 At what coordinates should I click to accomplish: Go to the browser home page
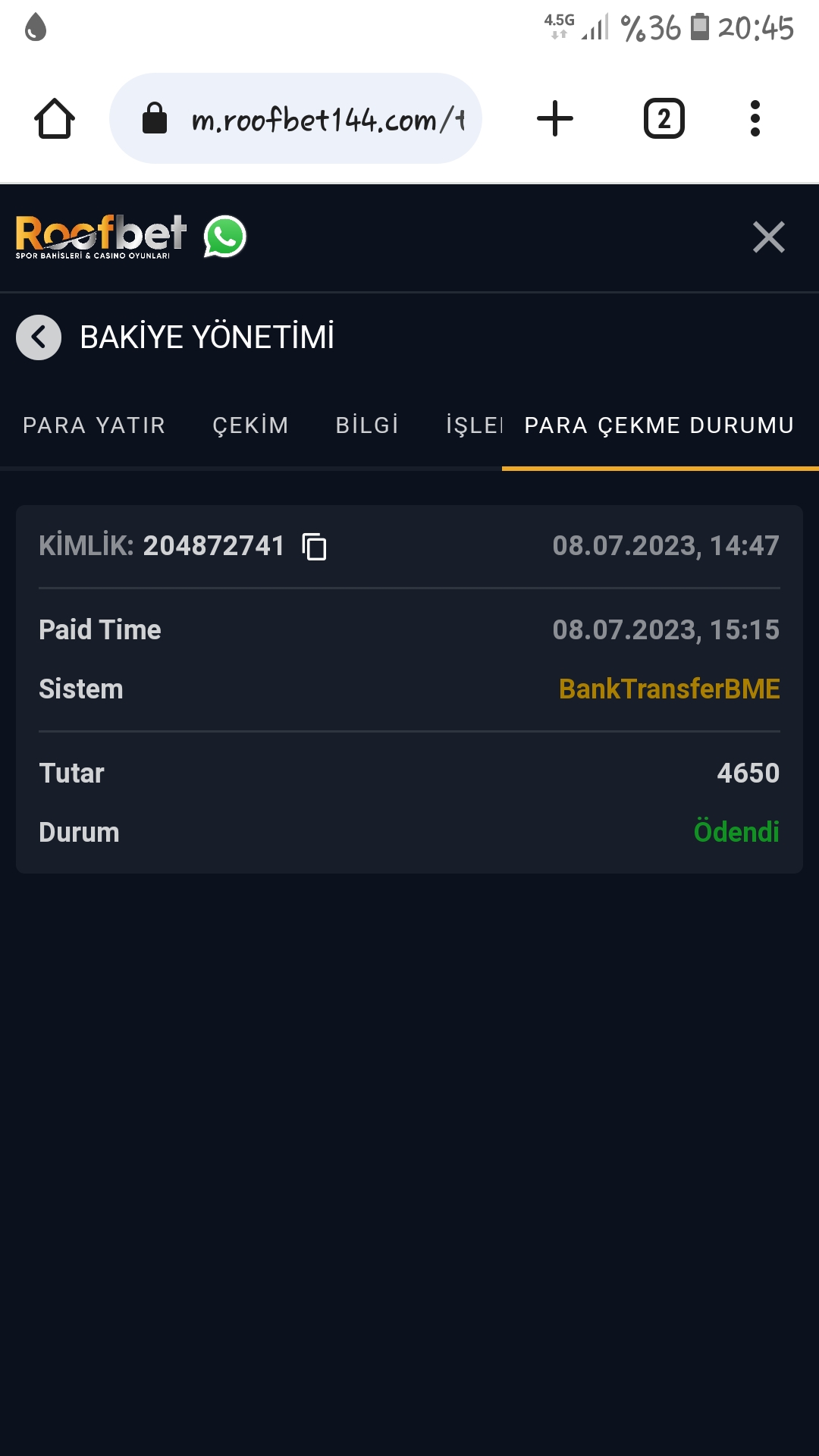55,119
